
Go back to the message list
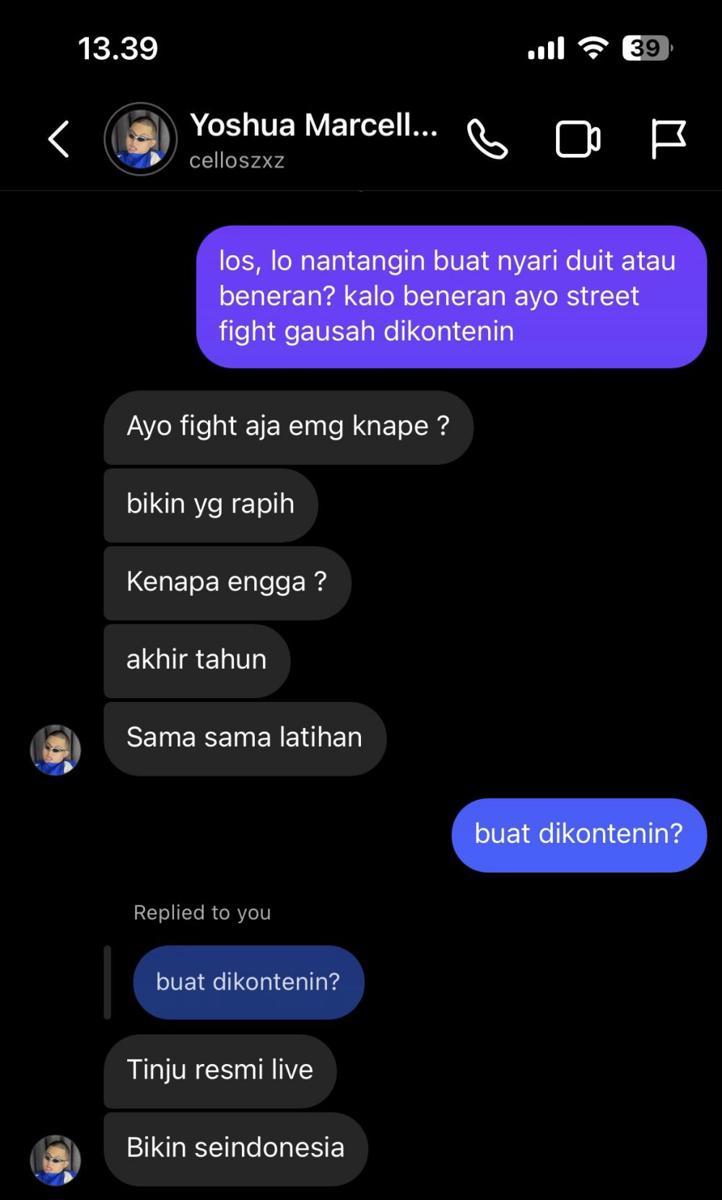pyautogui.click(x=59, y=139)
